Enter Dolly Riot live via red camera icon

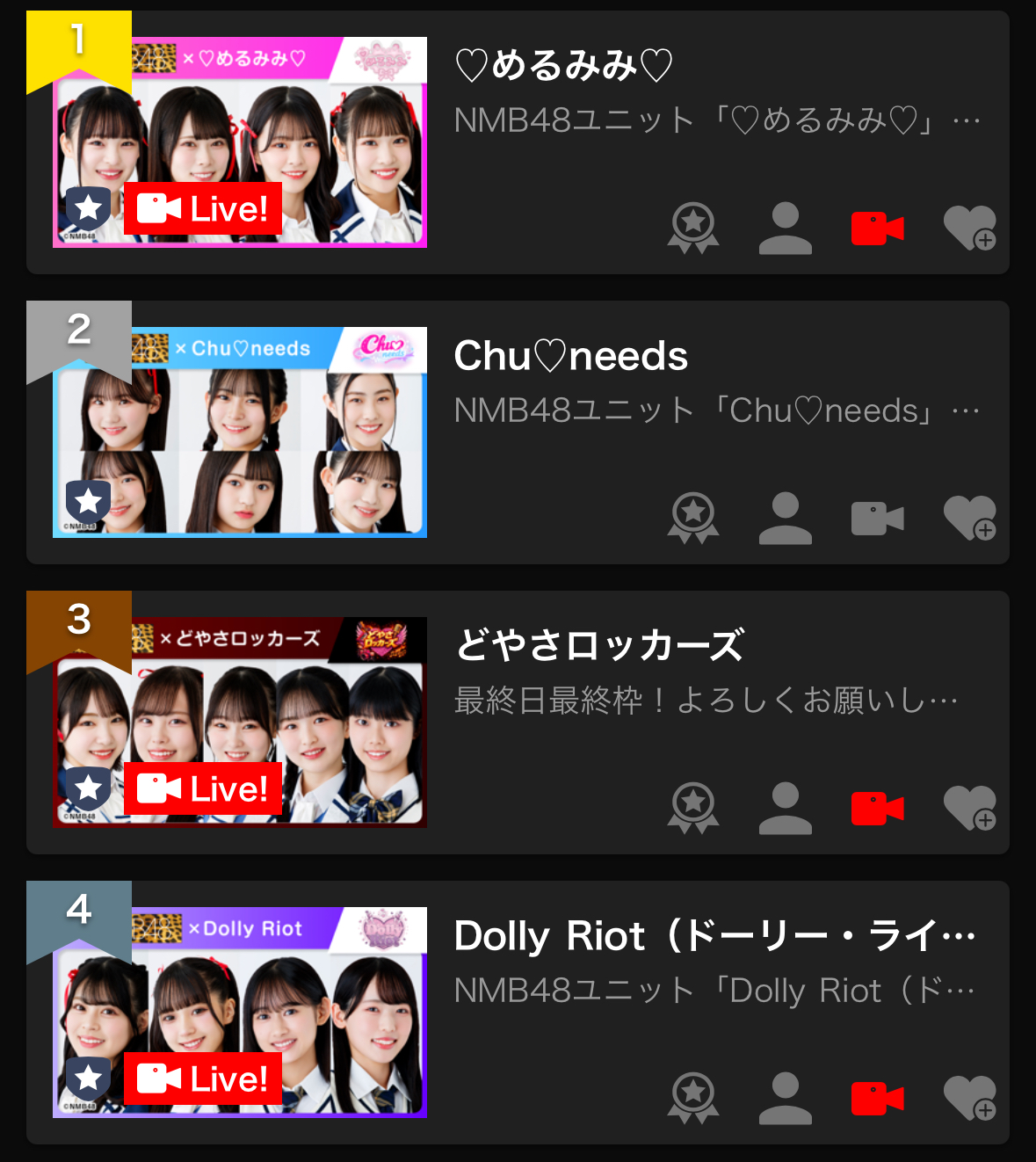pyautogui.click(x=877, y=1098)
